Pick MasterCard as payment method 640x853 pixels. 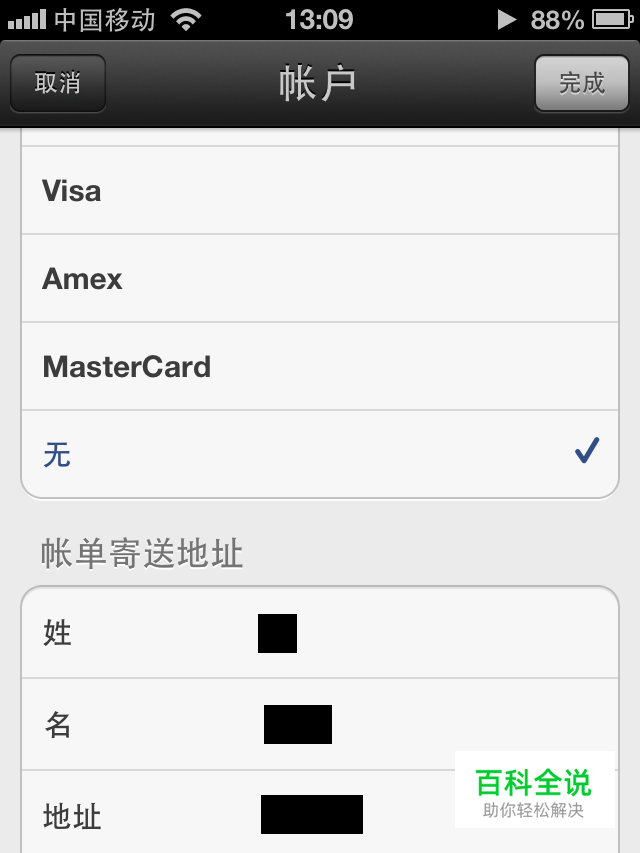pyautogui.click(x=320, y=366)
